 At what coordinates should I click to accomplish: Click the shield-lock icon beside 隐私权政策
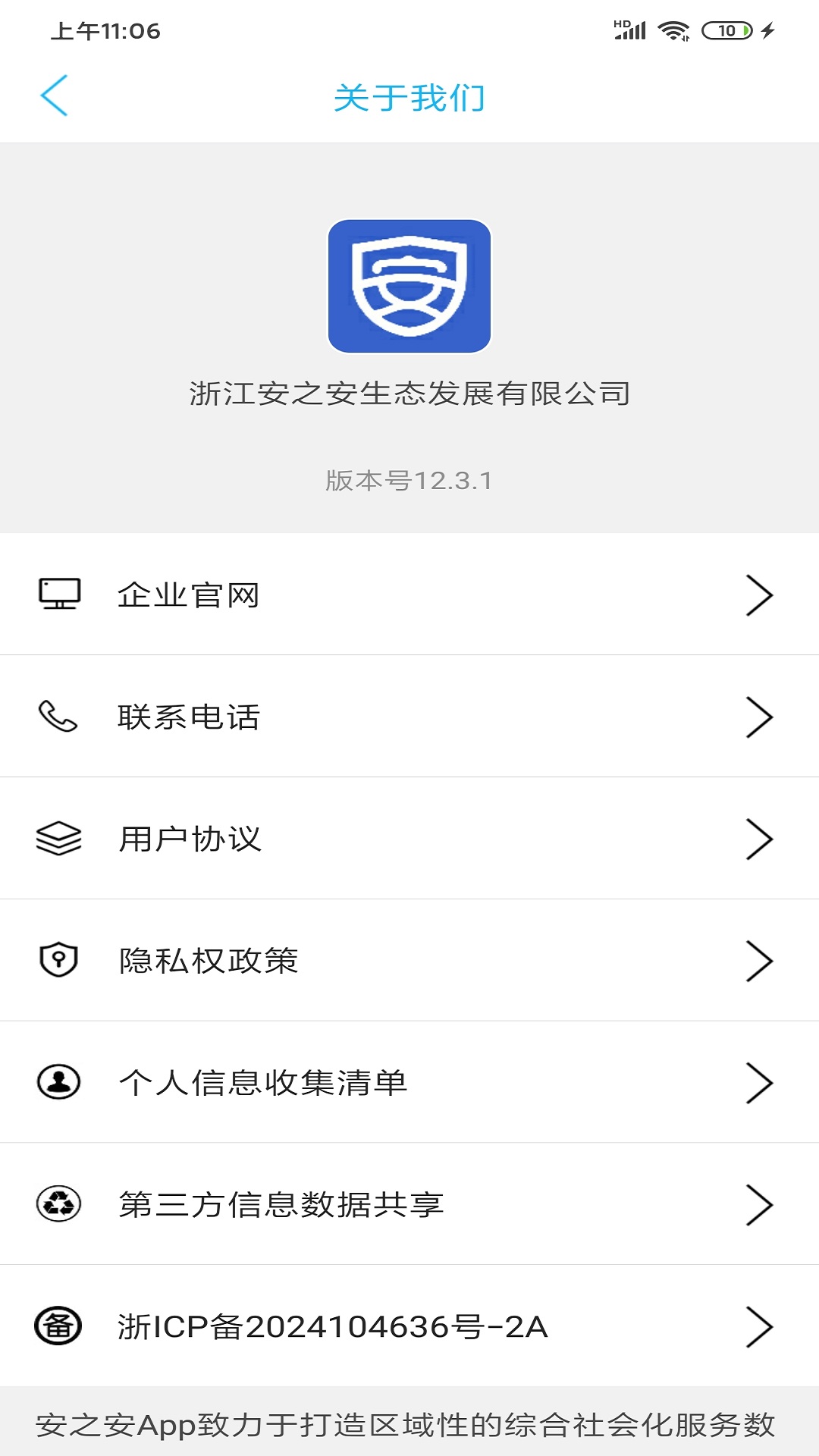(59, 960)
